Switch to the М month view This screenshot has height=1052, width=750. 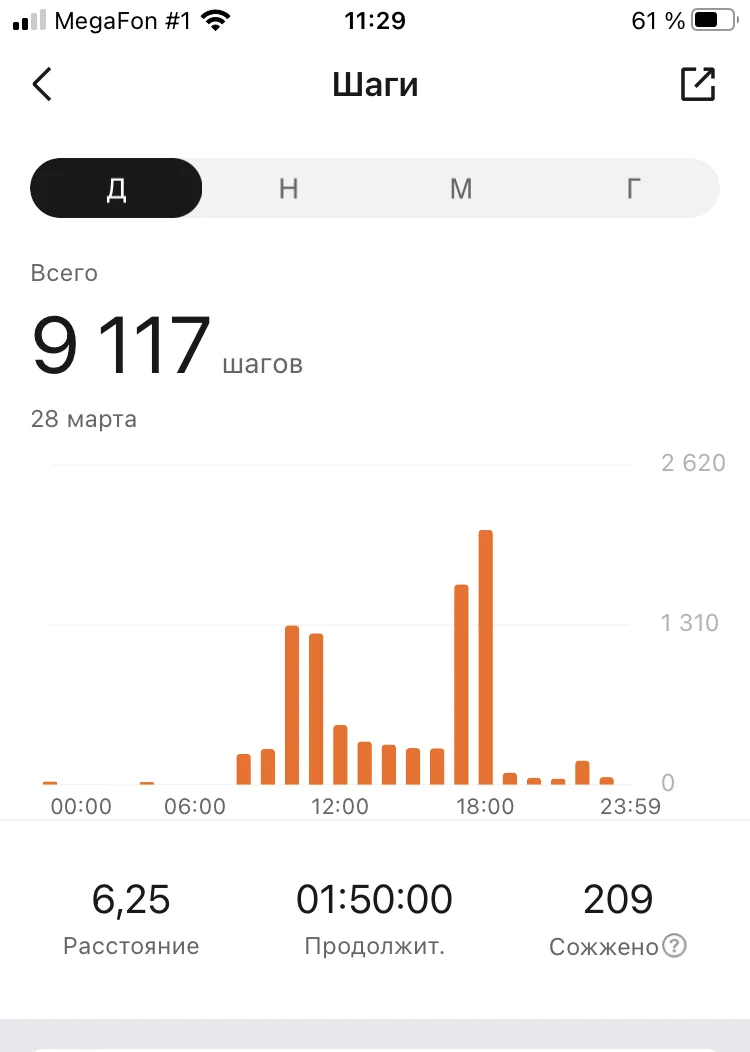(x=461, y=188)
